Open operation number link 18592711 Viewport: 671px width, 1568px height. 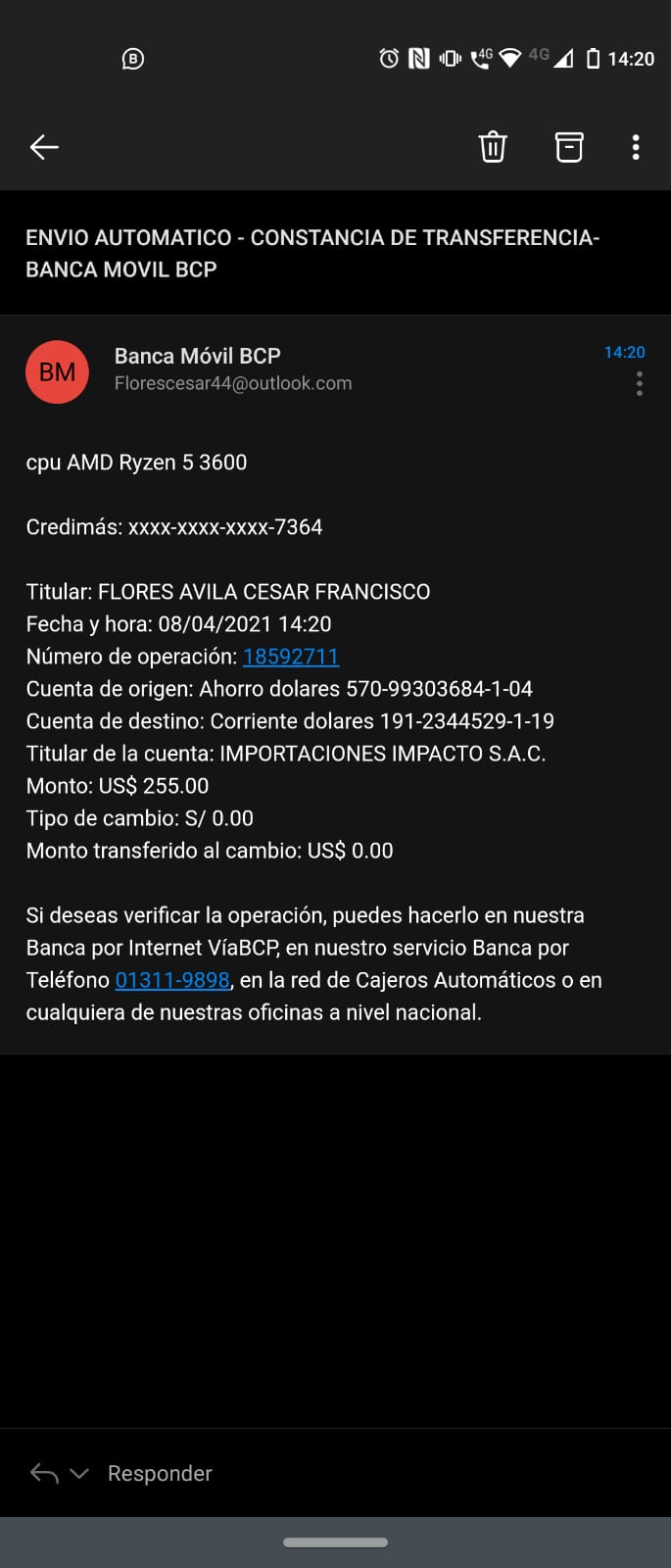click(291, 657)
